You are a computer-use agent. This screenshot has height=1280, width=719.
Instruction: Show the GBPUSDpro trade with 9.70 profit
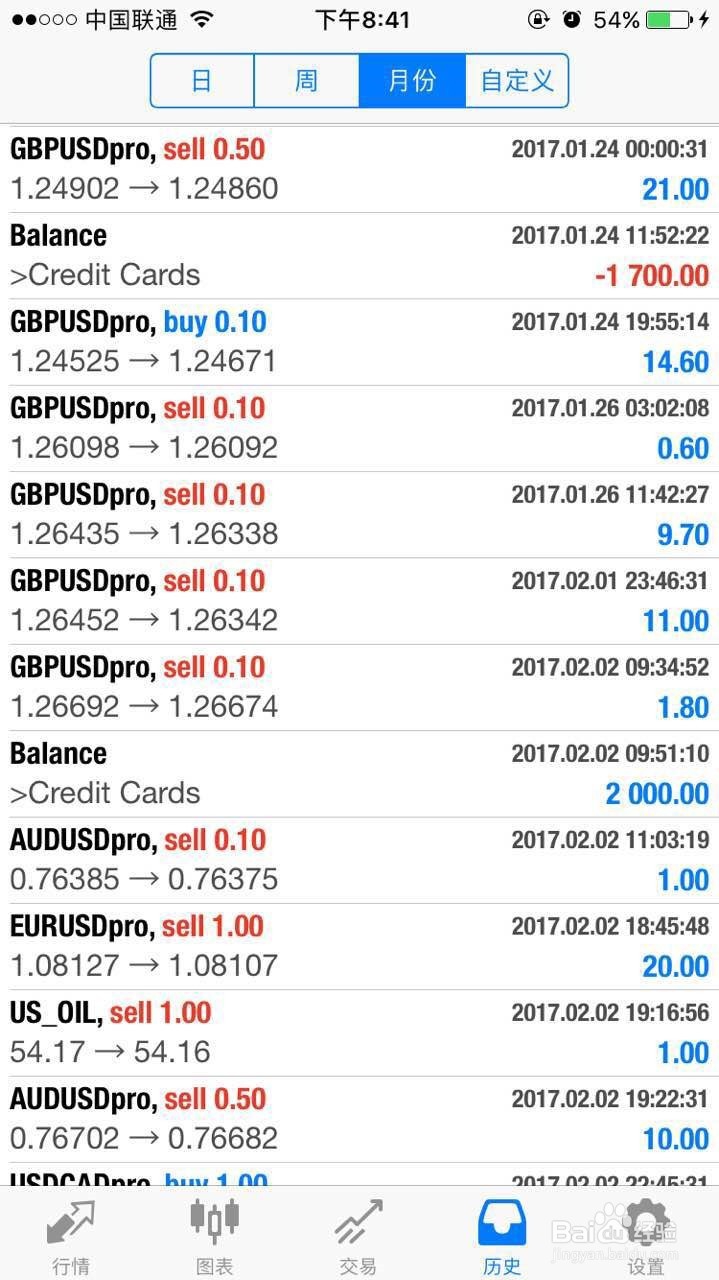(x=359, y=514)
